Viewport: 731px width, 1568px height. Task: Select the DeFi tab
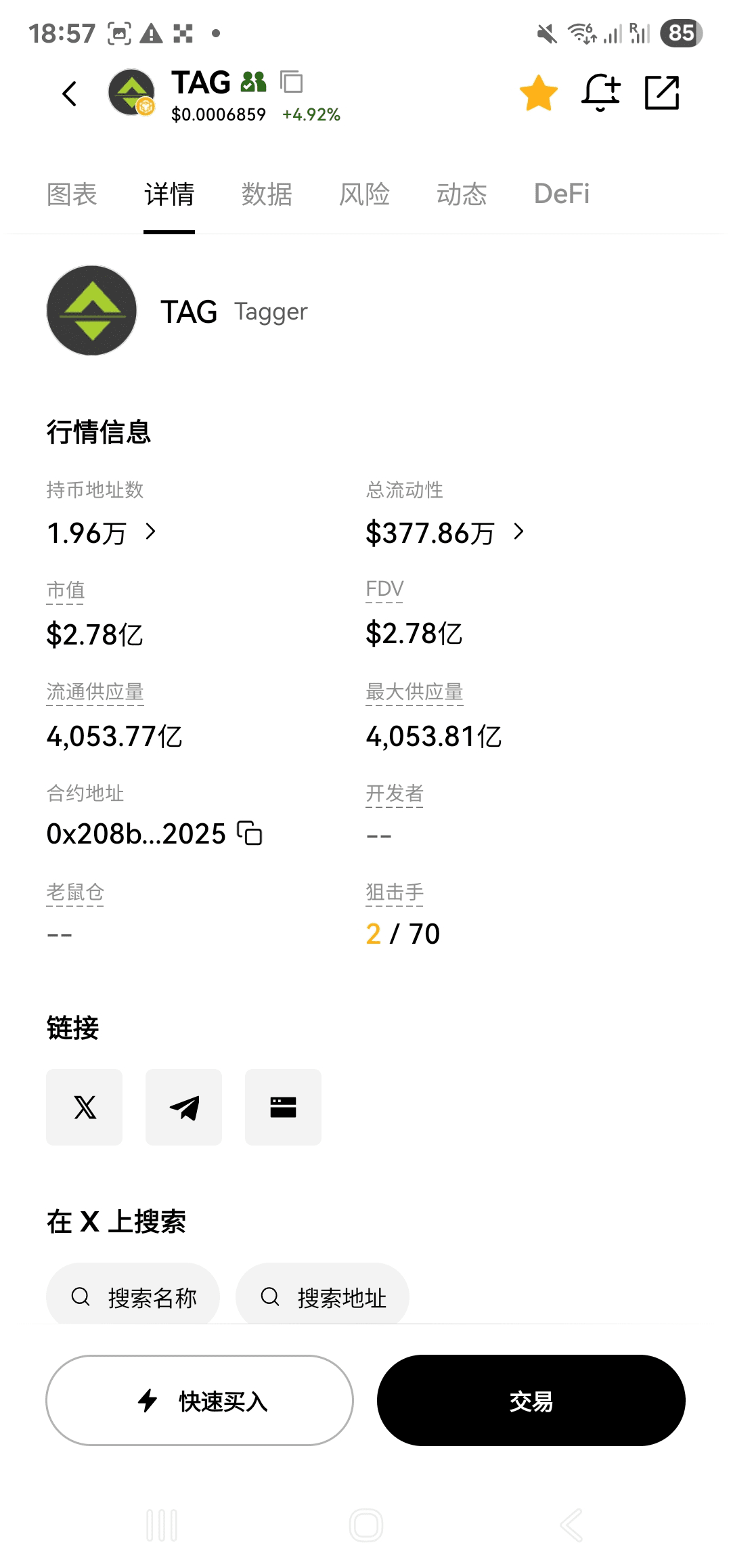[x=562, y=194]
